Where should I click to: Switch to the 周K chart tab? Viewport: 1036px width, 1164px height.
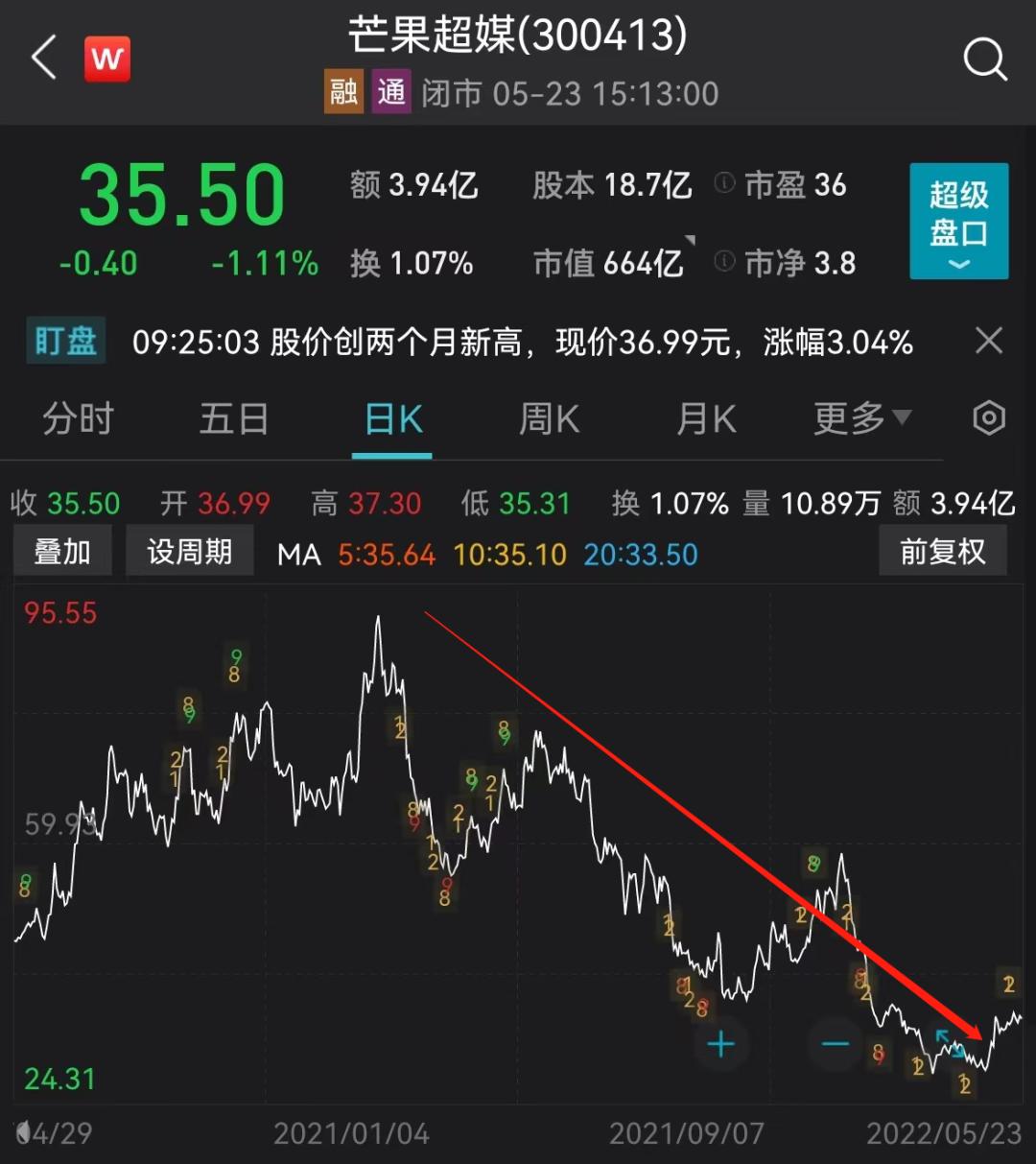(549, 419)
